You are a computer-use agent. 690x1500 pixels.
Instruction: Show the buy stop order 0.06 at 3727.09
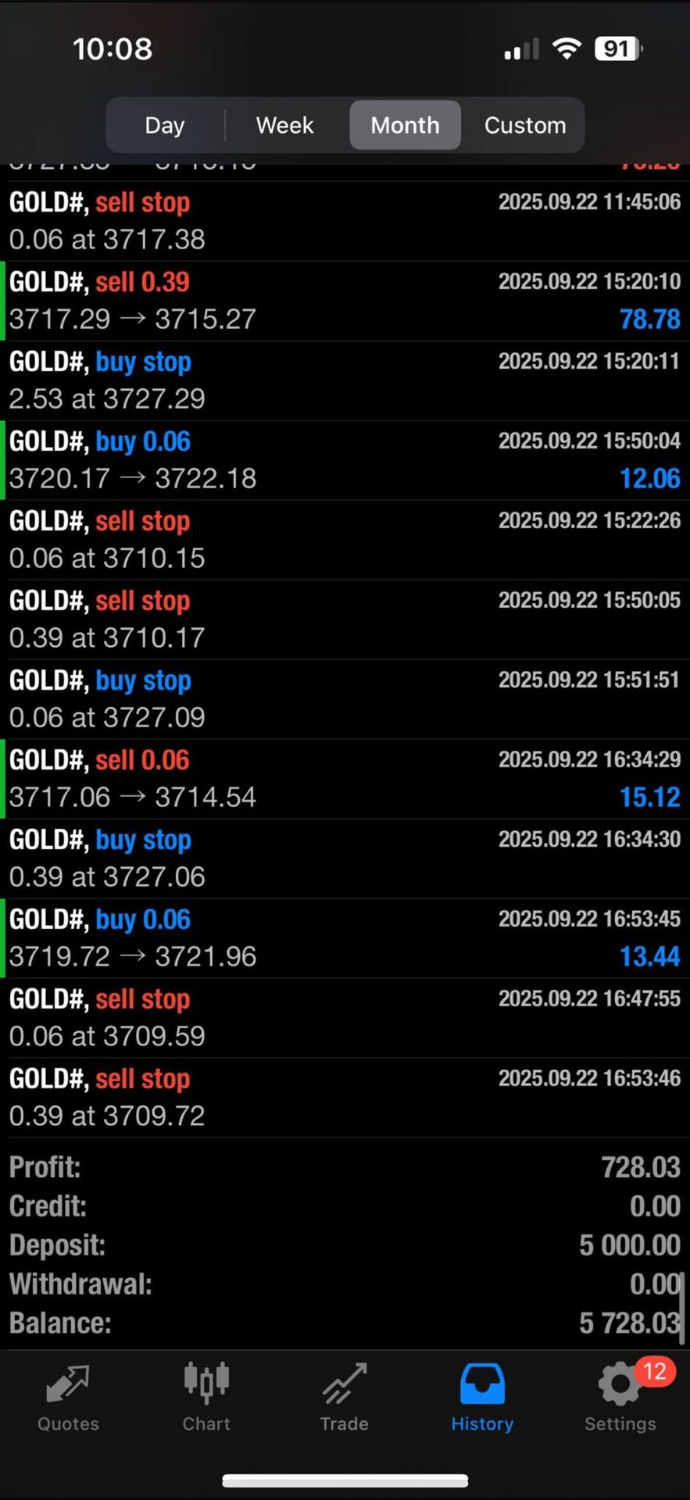point(345,699)
